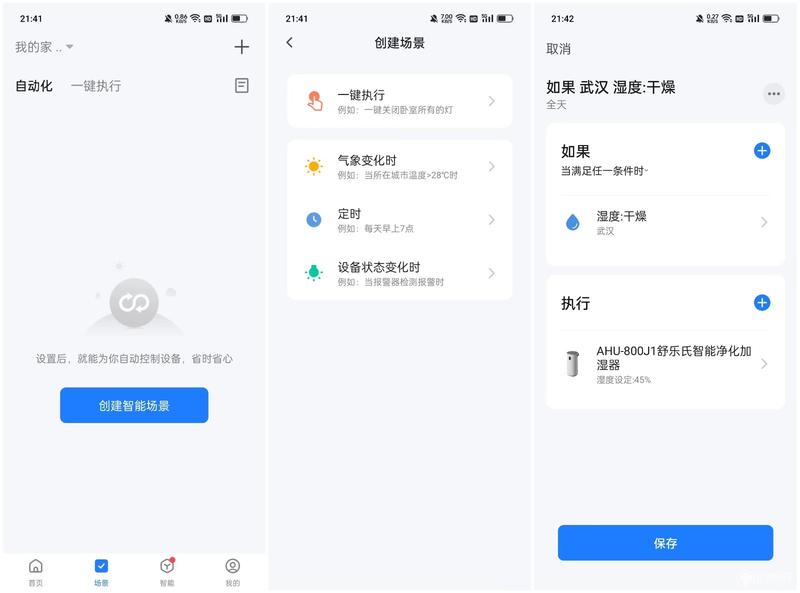Open the three-dot more options menu
Screen dimensions: 800x593
773,94
